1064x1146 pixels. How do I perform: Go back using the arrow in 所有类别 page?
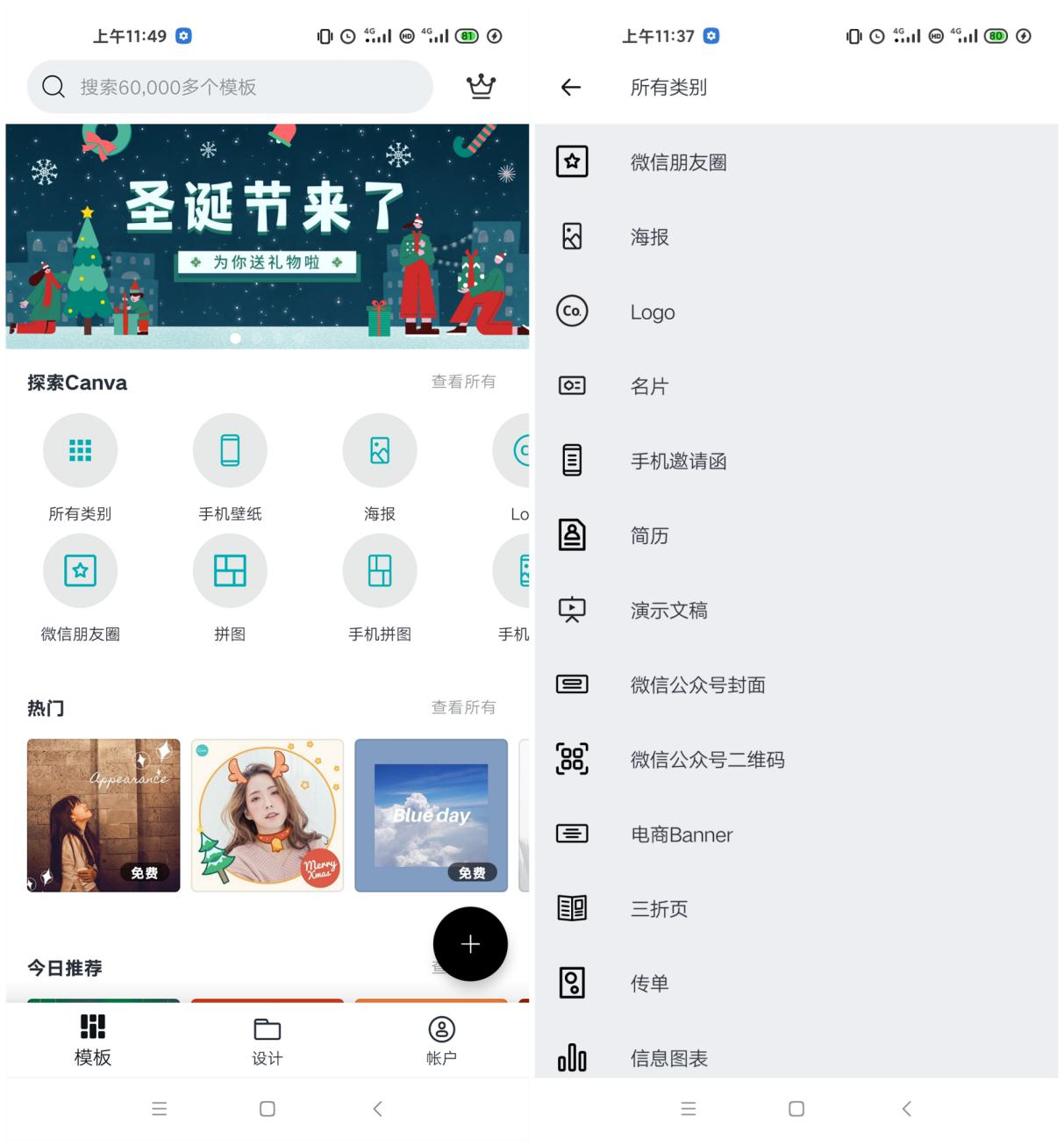point(572,86)
